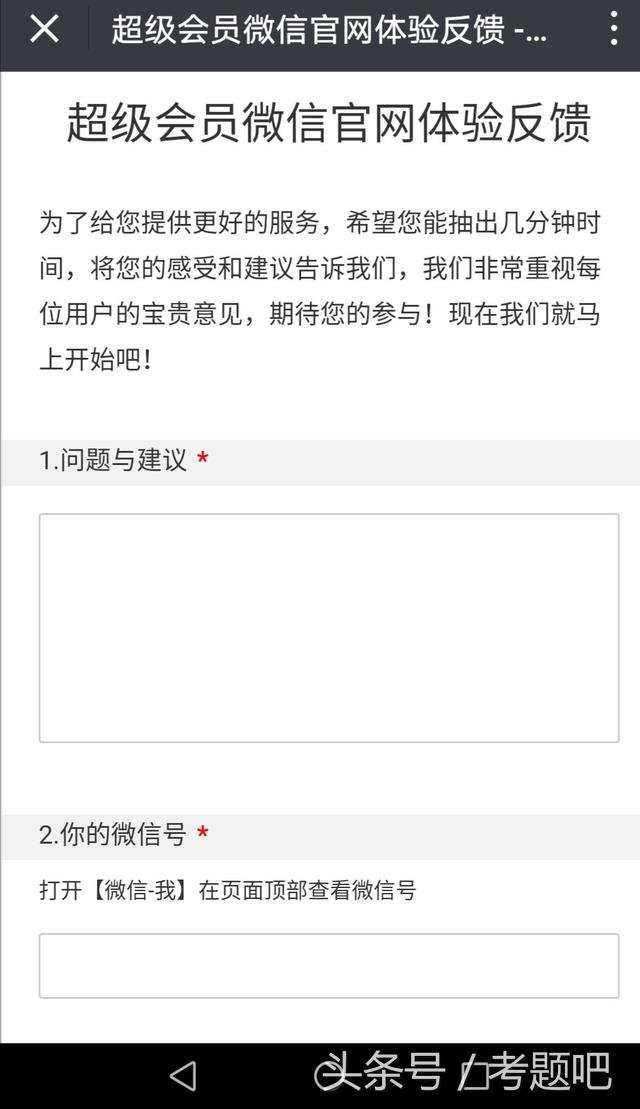640x1109 pixels.
Task: Close the feedback webpage
Action: tap(44, 30)
